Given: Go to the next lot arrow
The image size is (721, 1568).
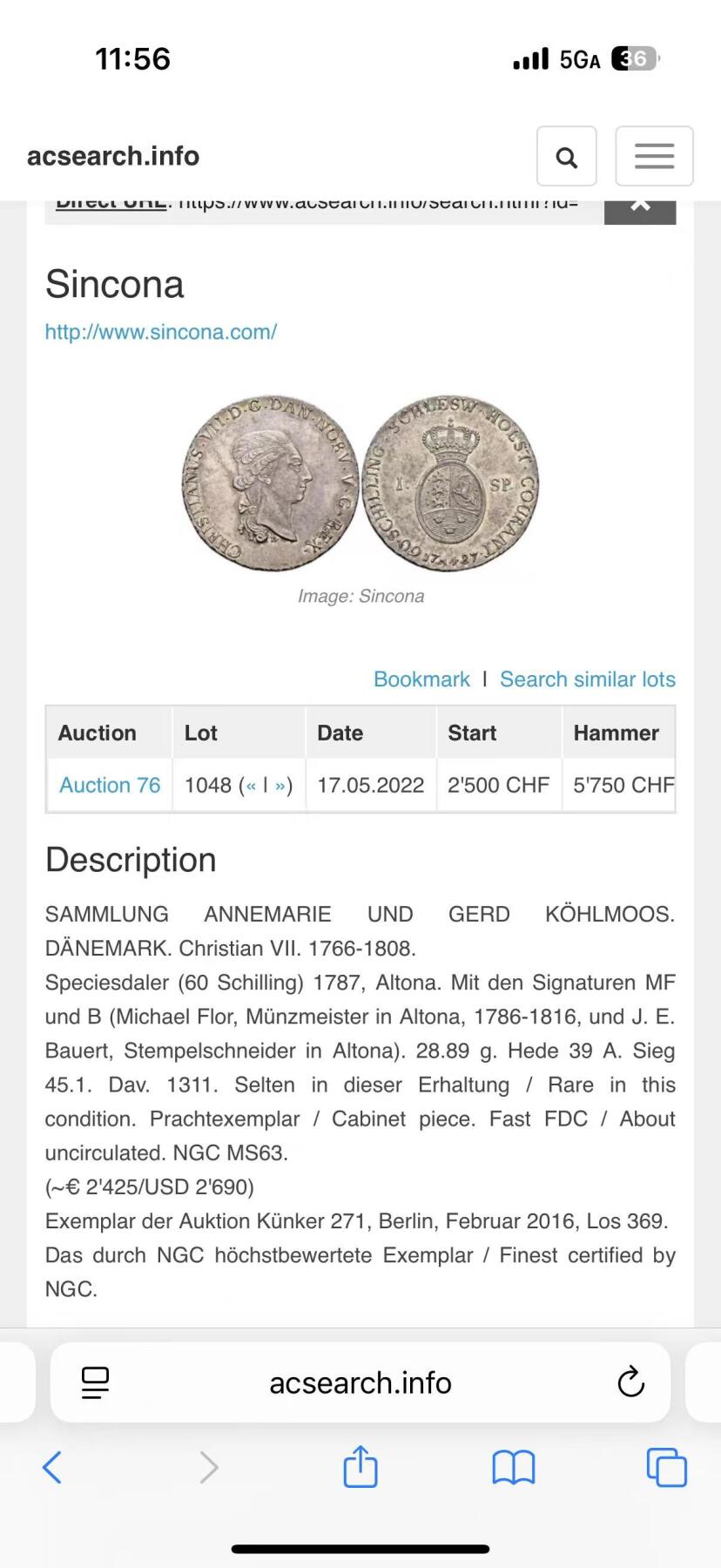Looking at the screenshot, I should [280, 786].
